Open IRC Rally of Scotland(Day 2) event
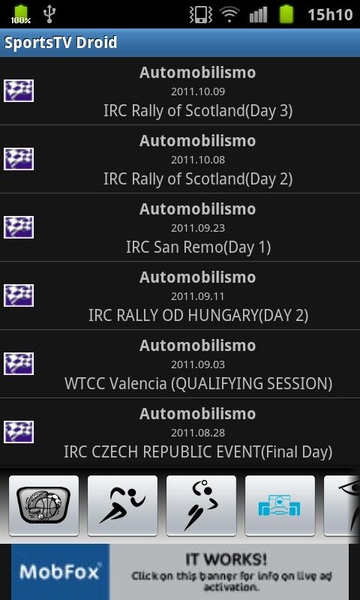Image resolution: width=360 pixels, height=600 pixels. 180,159
